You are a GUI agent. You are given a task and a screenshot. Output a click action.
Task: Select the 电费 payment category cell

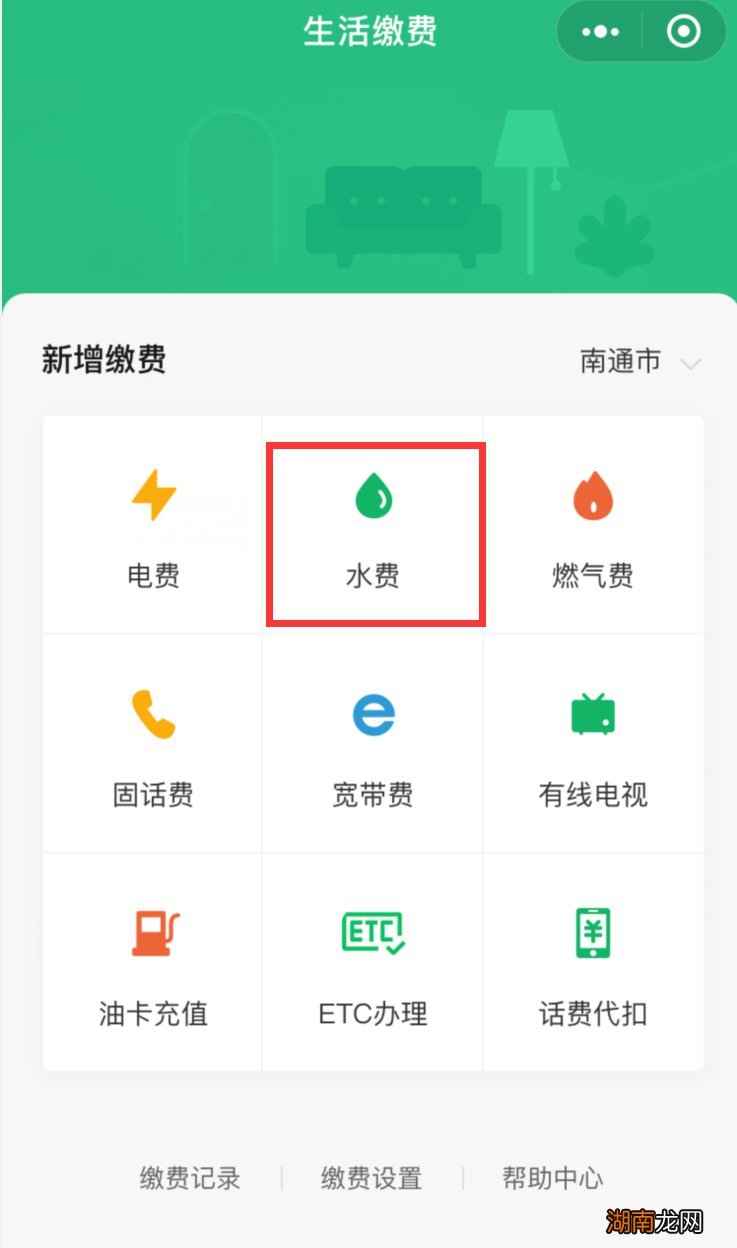152,525
